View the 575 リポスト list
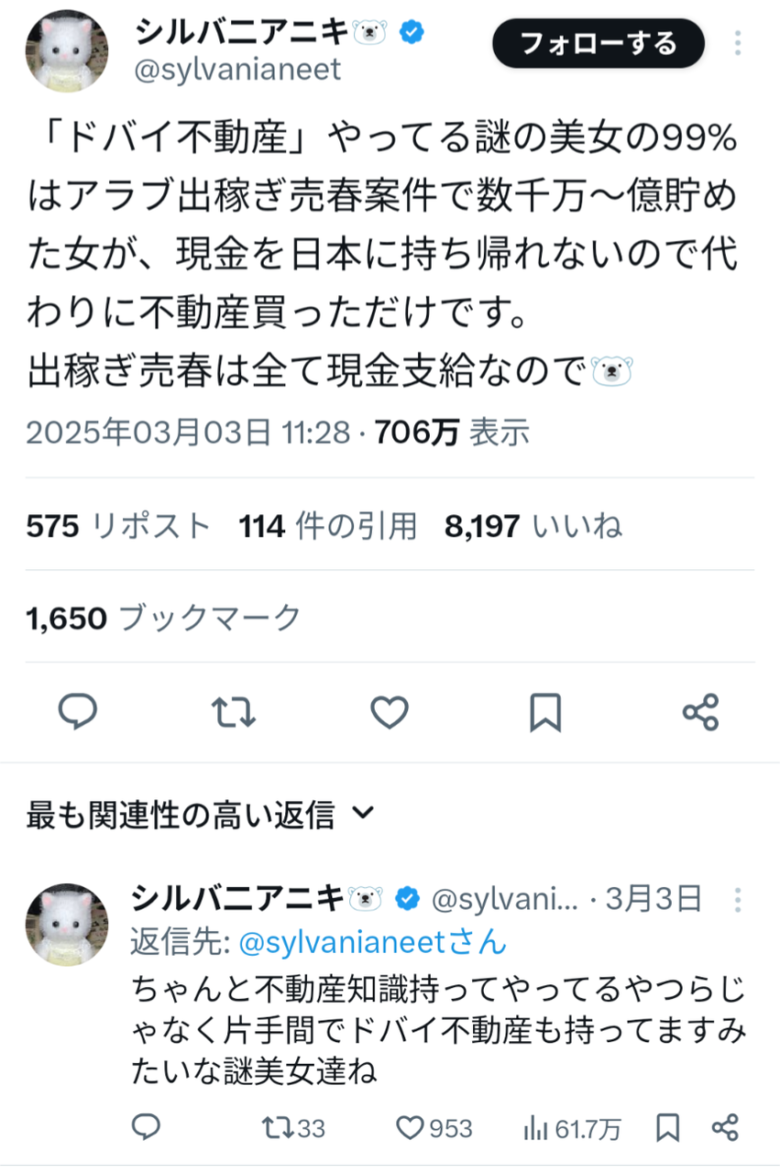This screenshot has width=780, height=1173. (119, 526)
